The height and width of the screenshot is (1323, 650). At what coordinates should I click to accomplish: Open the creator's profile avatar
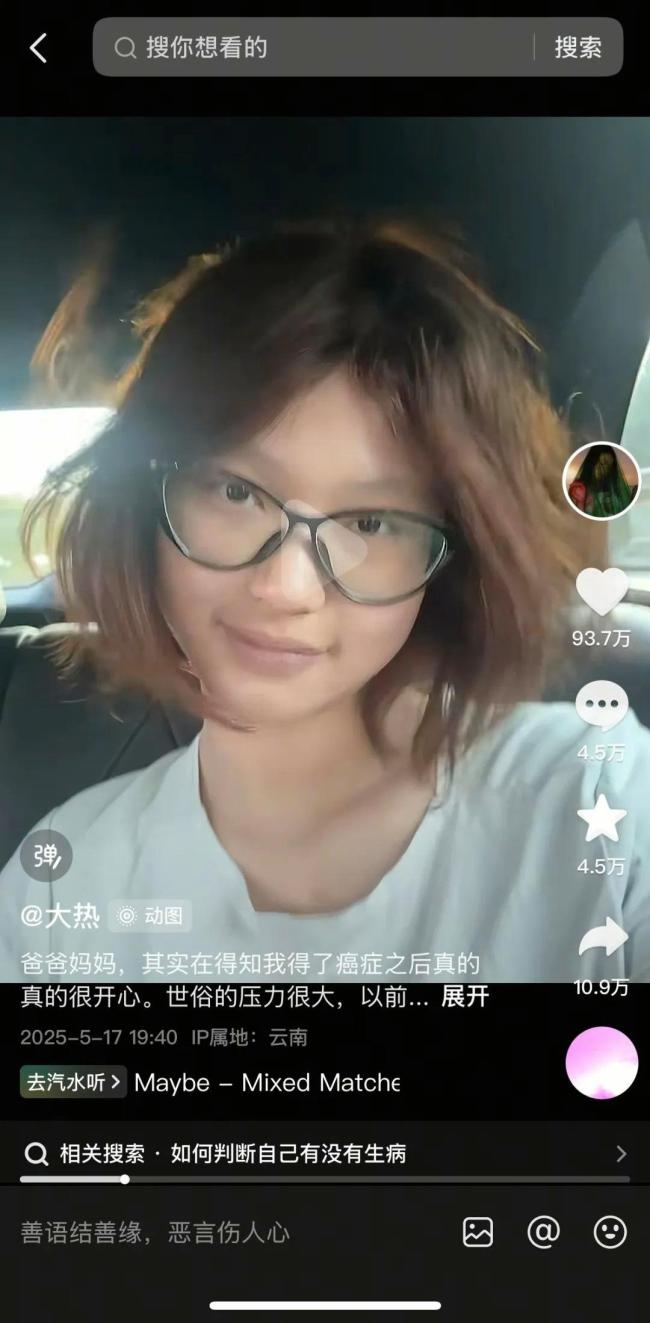point(601,480)
